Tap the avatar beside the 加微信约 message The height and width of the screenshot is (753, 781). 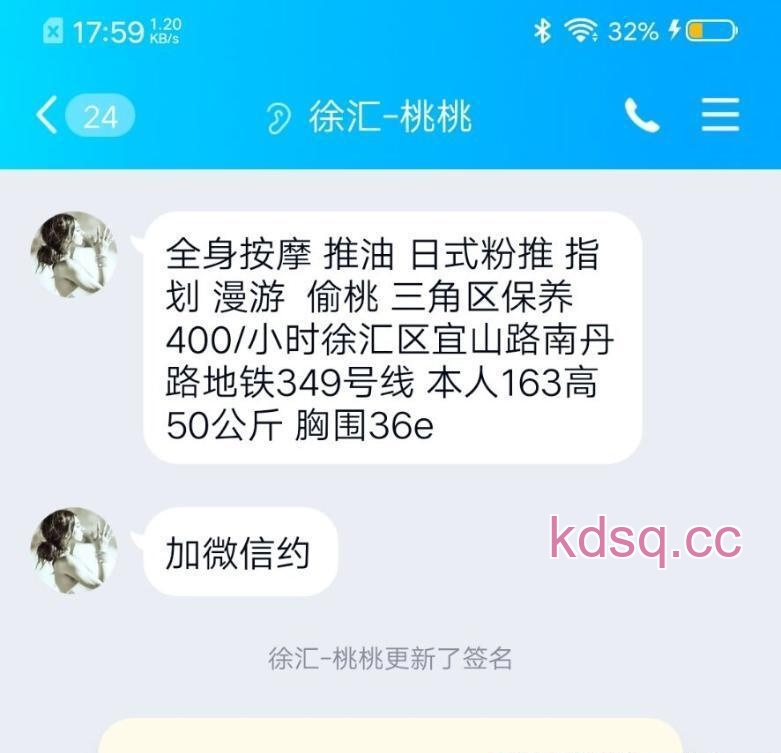[x=73, y=551]
